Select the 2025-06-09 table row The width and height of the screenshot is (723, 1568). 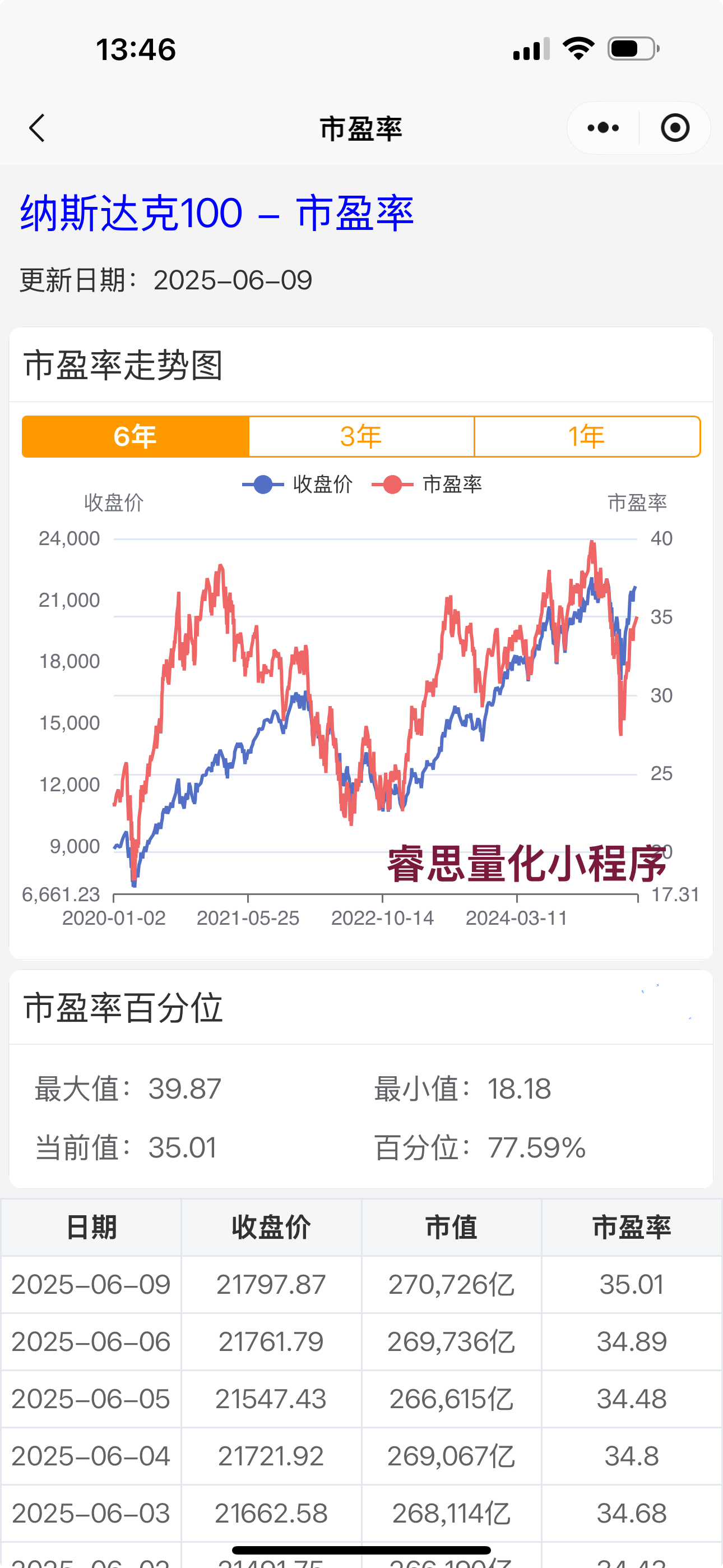tap(361, 1285)
